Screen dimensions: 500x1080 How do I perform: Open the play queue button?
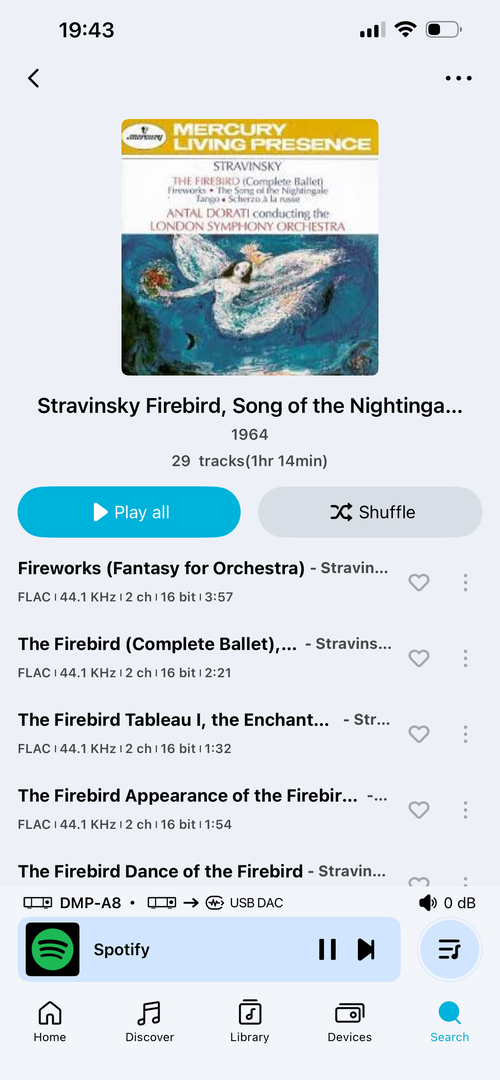pyautogui.click(x=450, y=949)
